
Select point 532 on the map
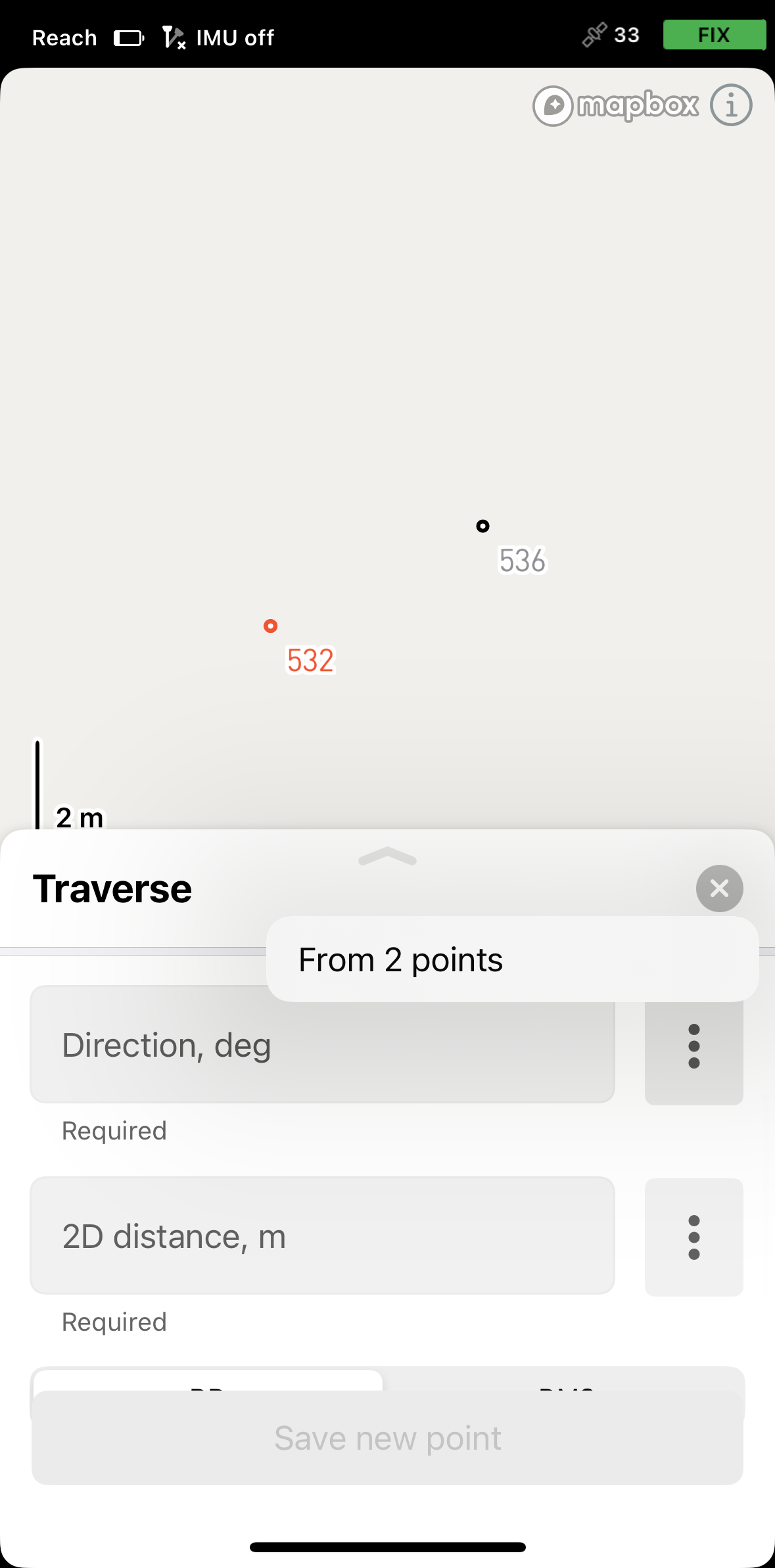click(270, 626)
